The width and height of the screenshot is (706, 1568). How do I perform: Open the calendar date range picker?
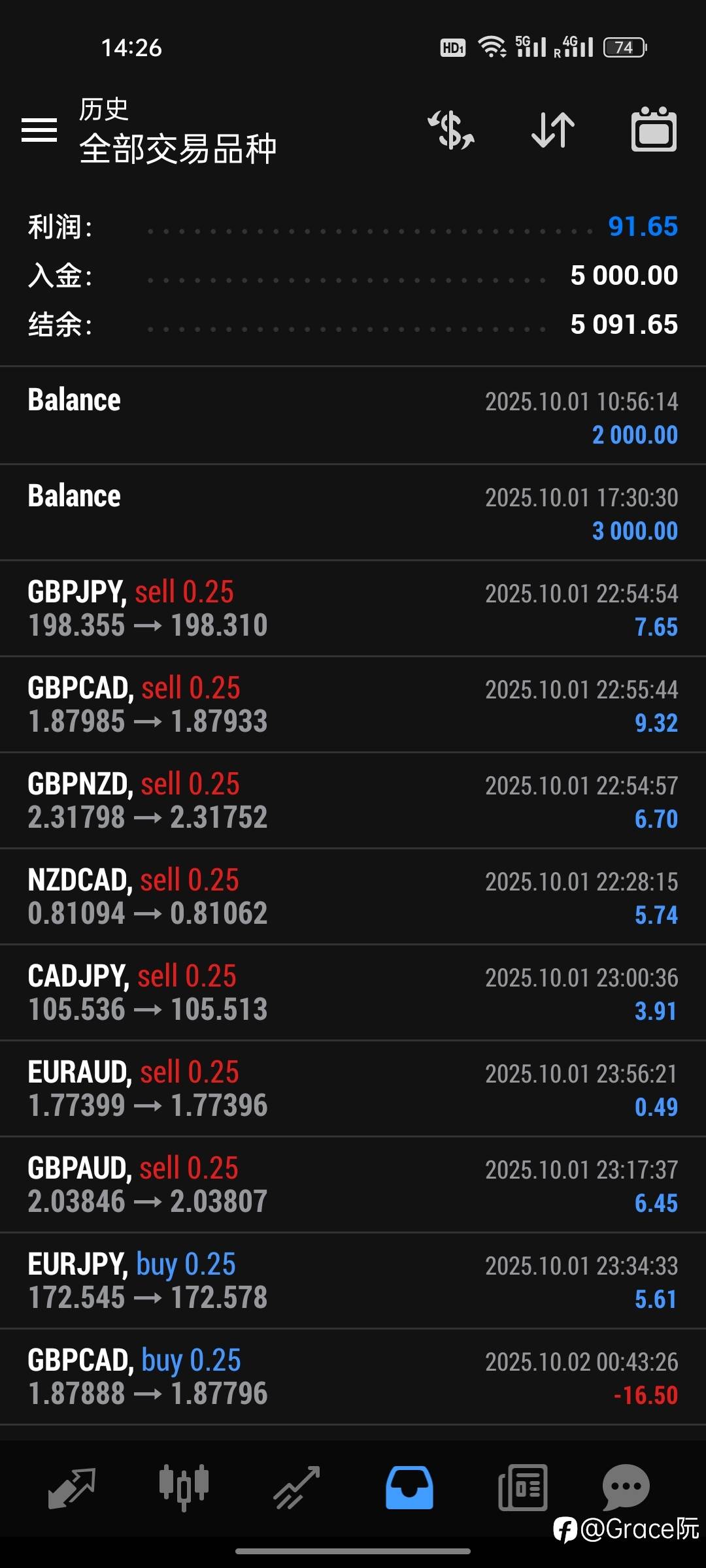[x=654, y=130]
